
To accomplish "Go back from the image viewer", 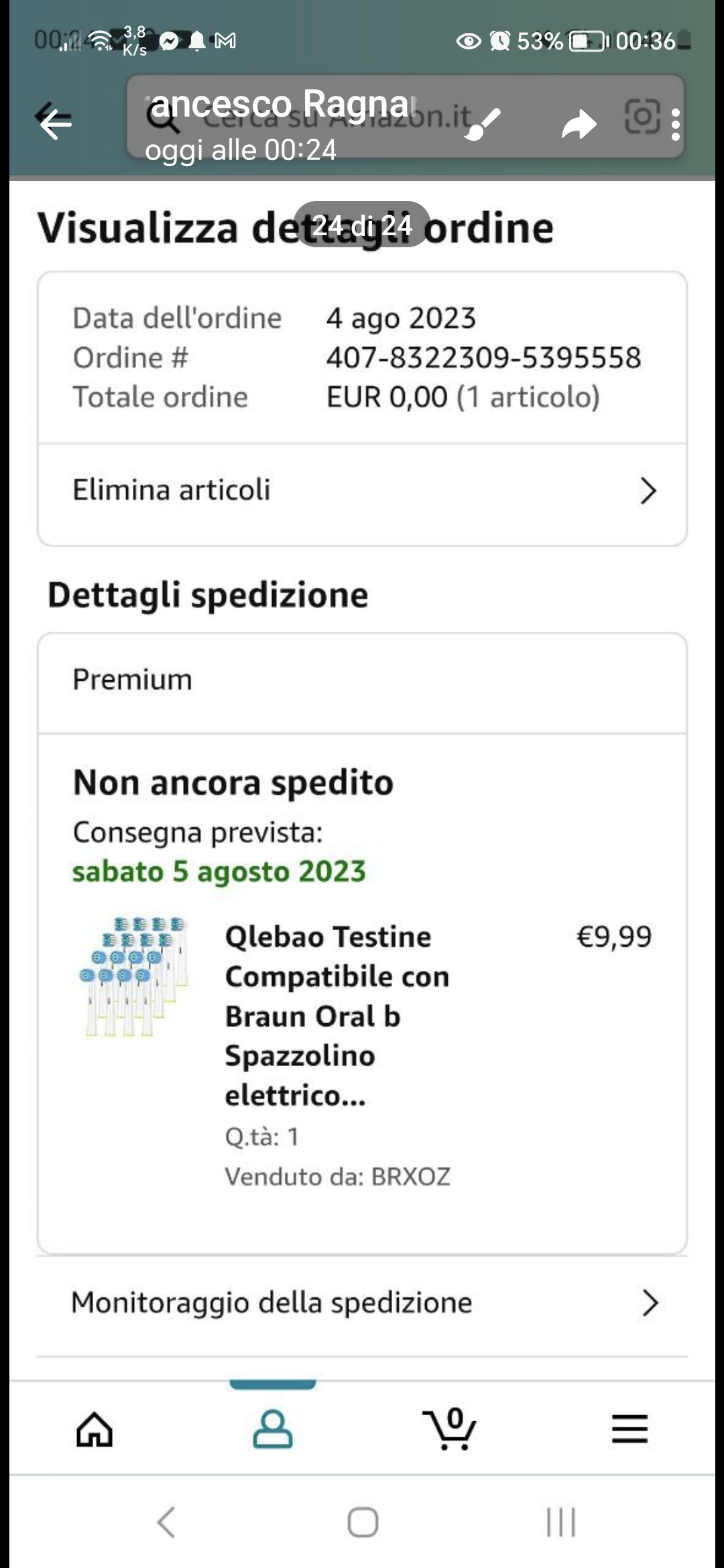I will (56, 123).
